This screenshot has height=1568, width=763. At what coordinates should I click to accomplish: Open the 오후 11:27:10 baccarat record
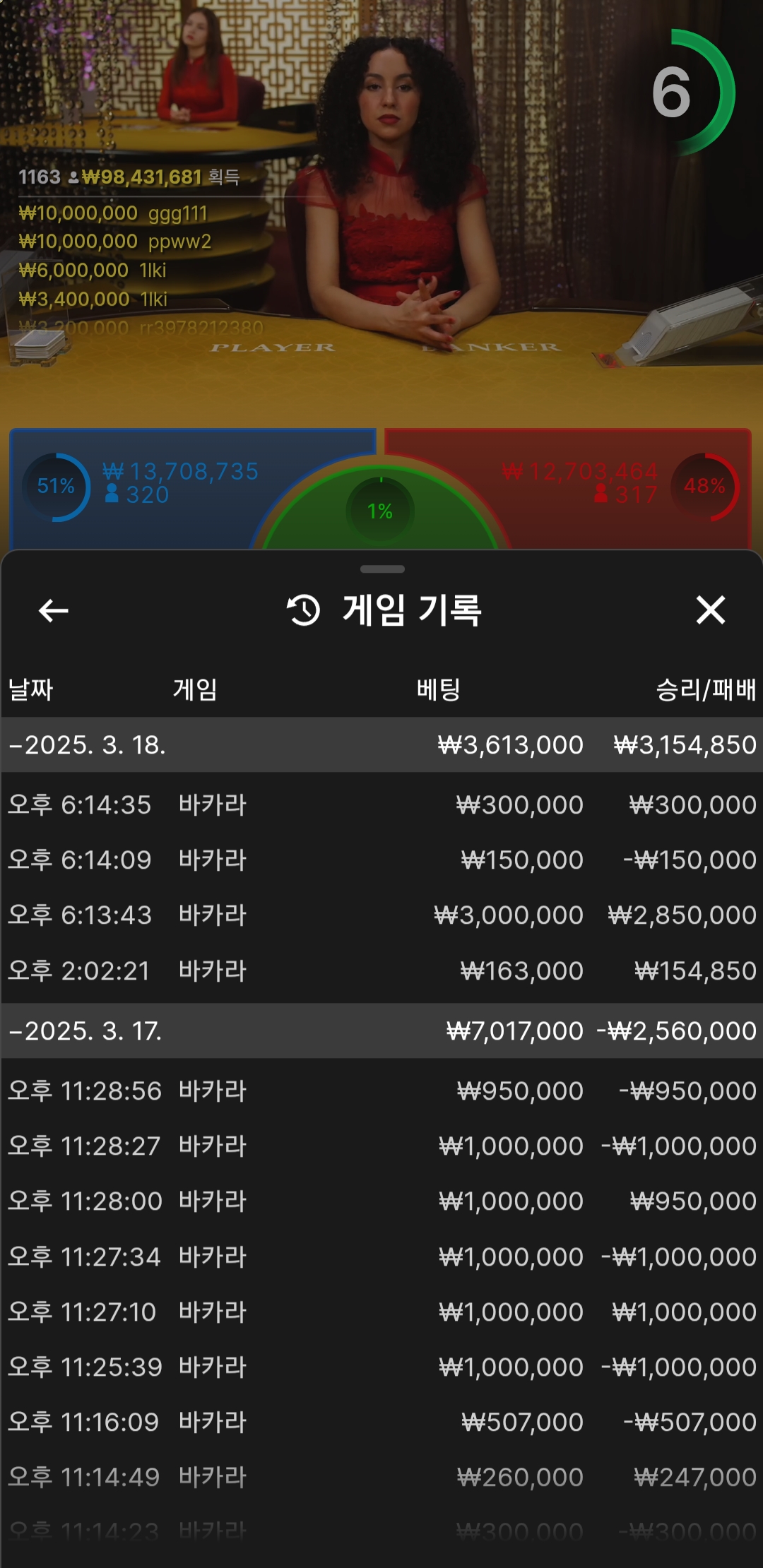click(381, 1312)
